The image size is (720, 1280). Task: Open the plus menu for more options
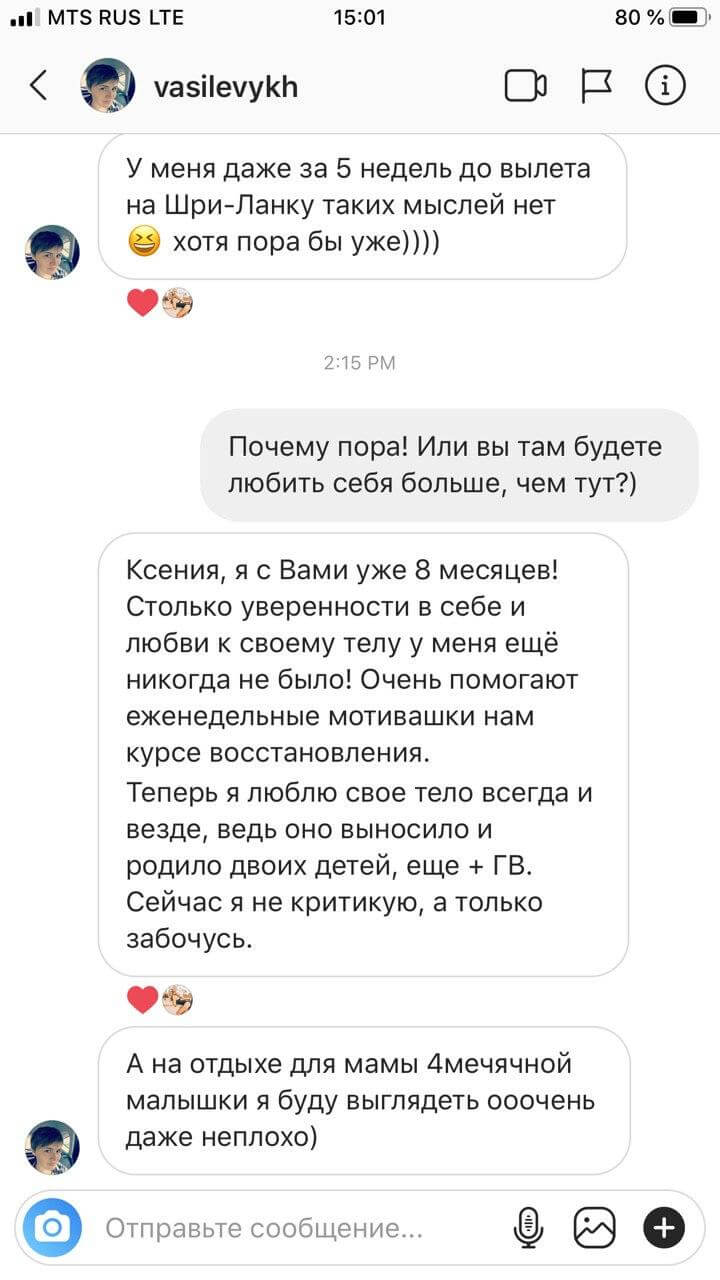pos(663,1227)
